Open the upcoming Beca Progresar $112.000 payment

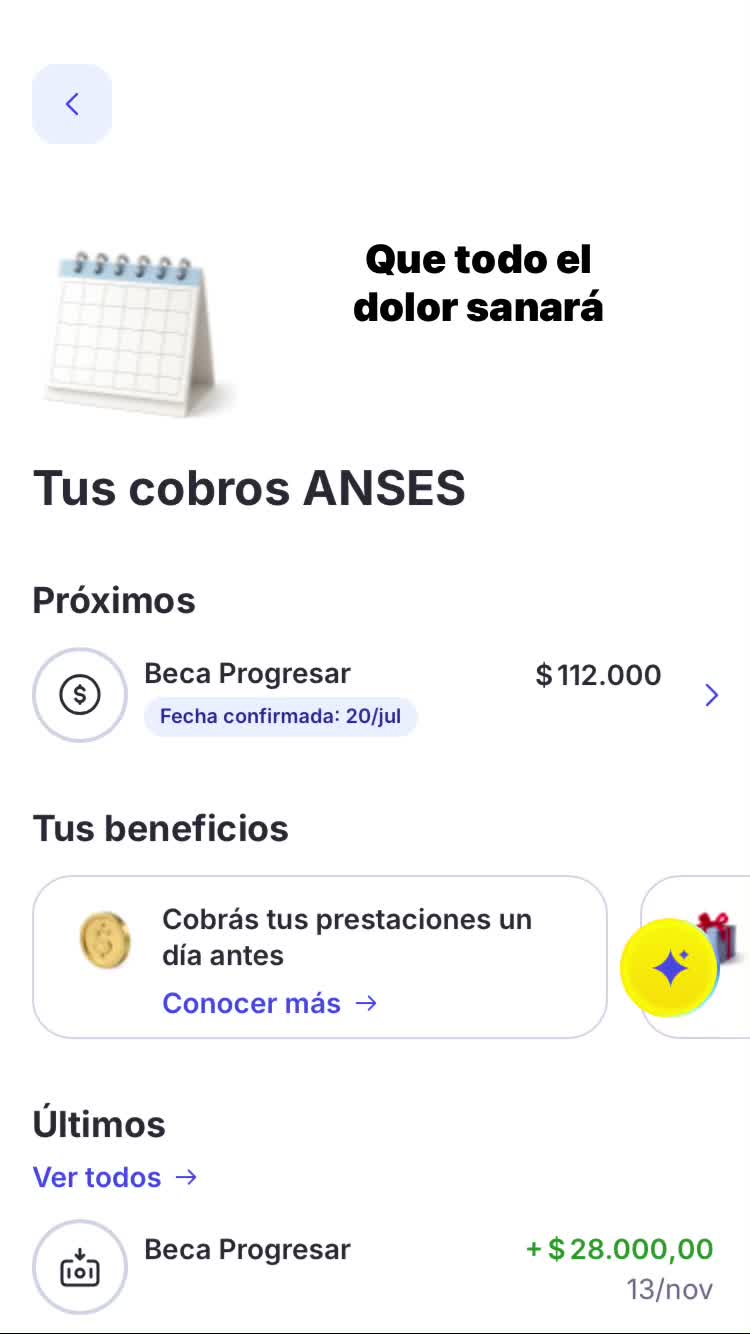[376, 695]
